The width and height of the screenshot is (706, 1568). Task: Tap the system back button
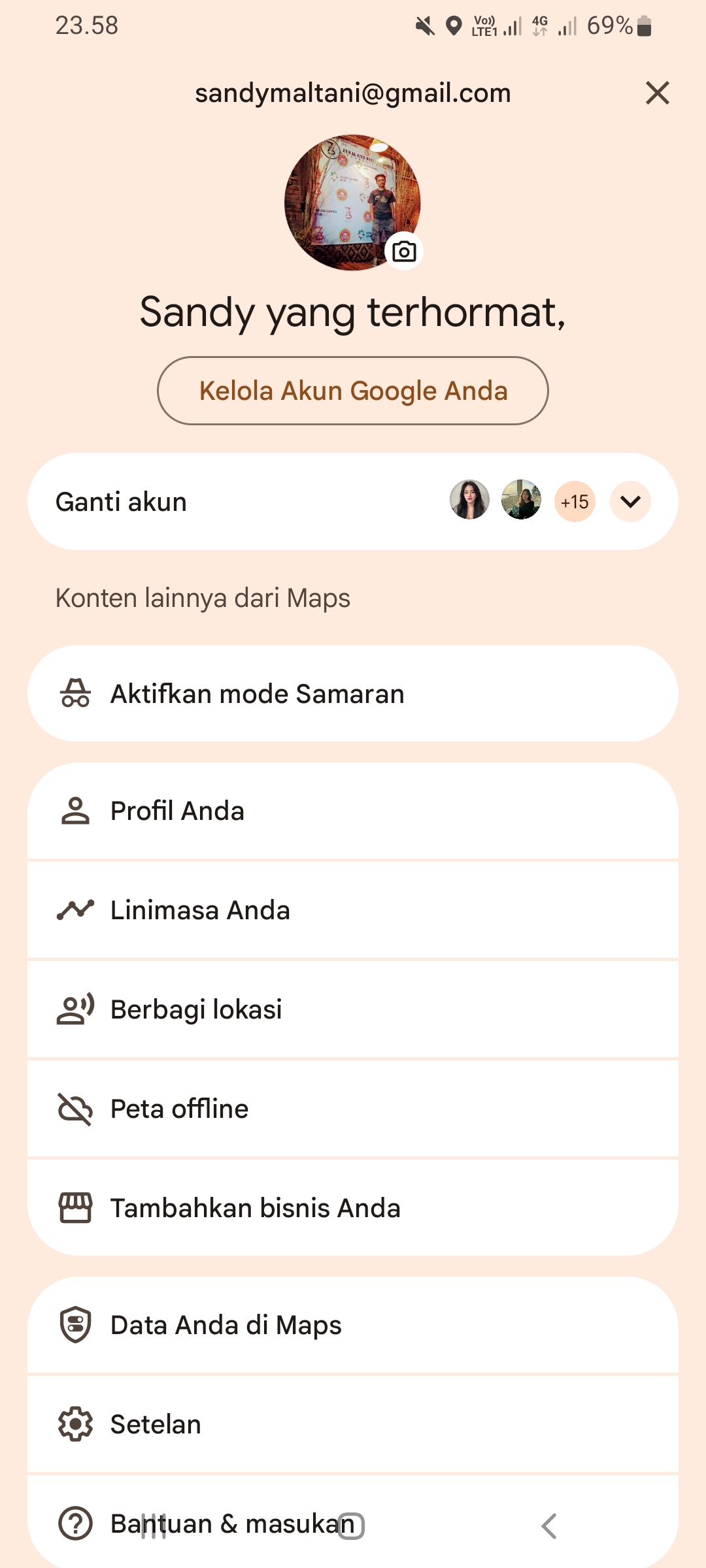click(x=549, y=1526)
